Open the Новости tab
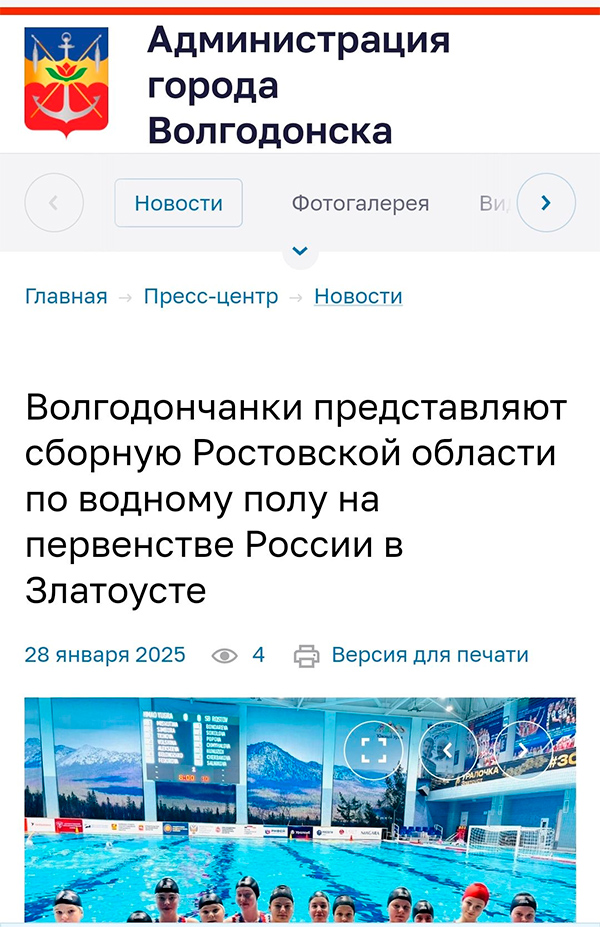600x927 pixels. click(178, 203)
